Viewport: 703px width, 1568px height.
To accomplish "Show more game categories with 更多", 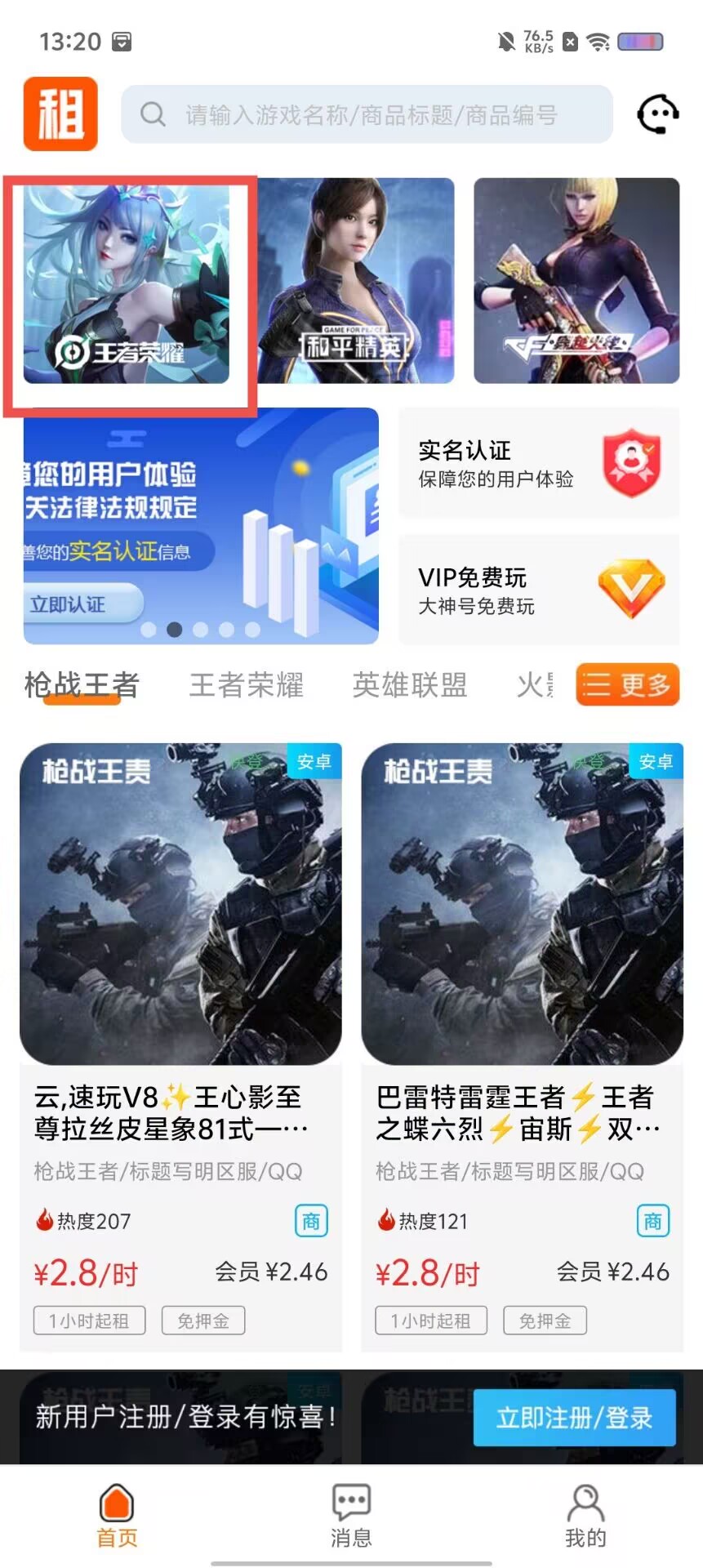I will [x=627, y=684].
